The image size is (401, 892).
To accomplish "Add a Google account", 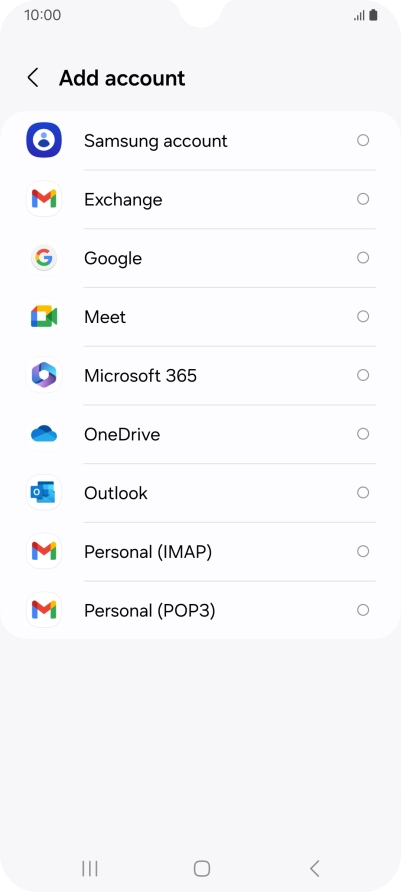I will (x=200, y=258).
